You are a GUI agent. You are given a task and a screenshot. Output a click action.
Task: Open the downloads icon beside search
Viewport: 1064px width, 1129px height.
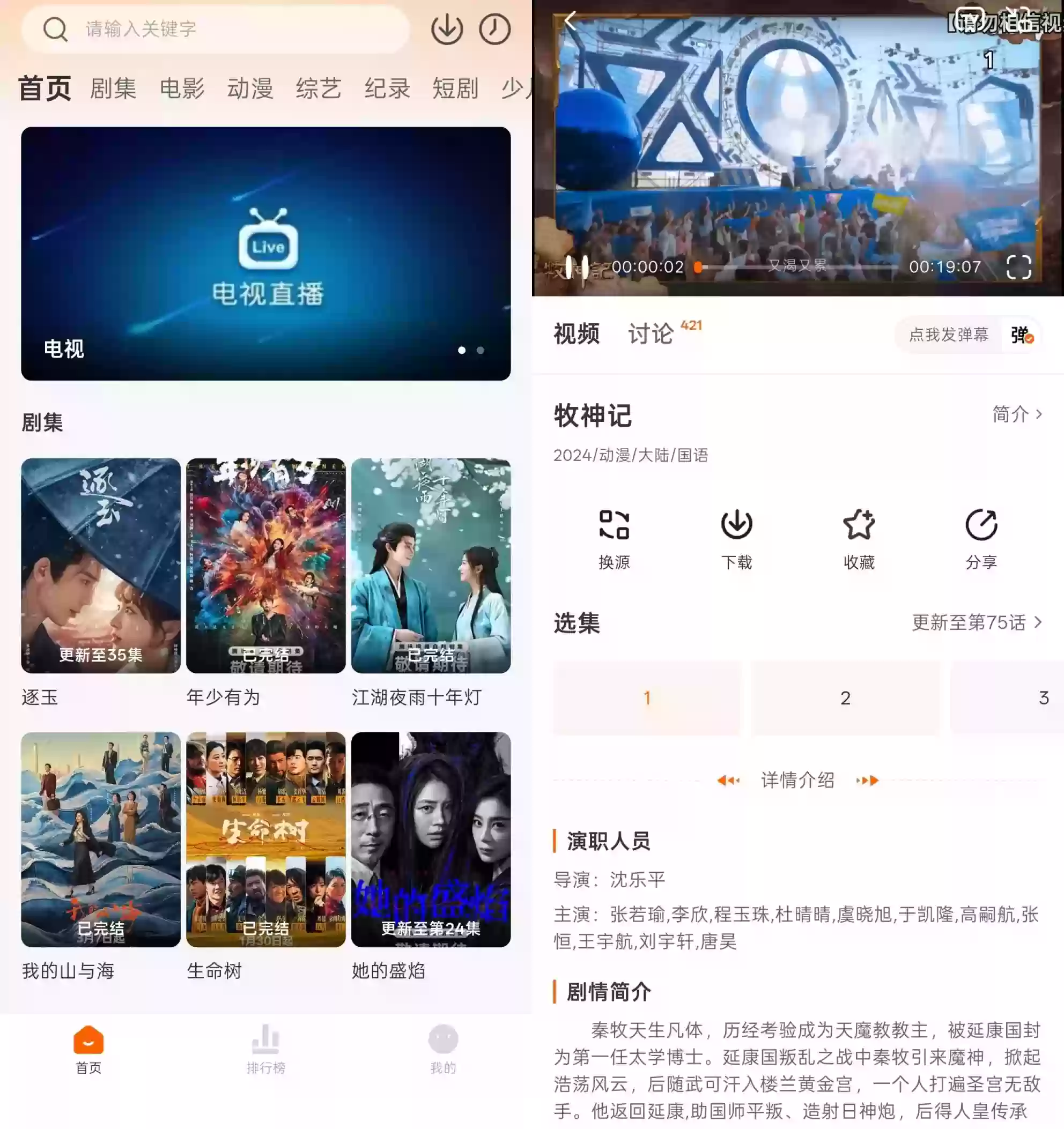click(447, 29)
